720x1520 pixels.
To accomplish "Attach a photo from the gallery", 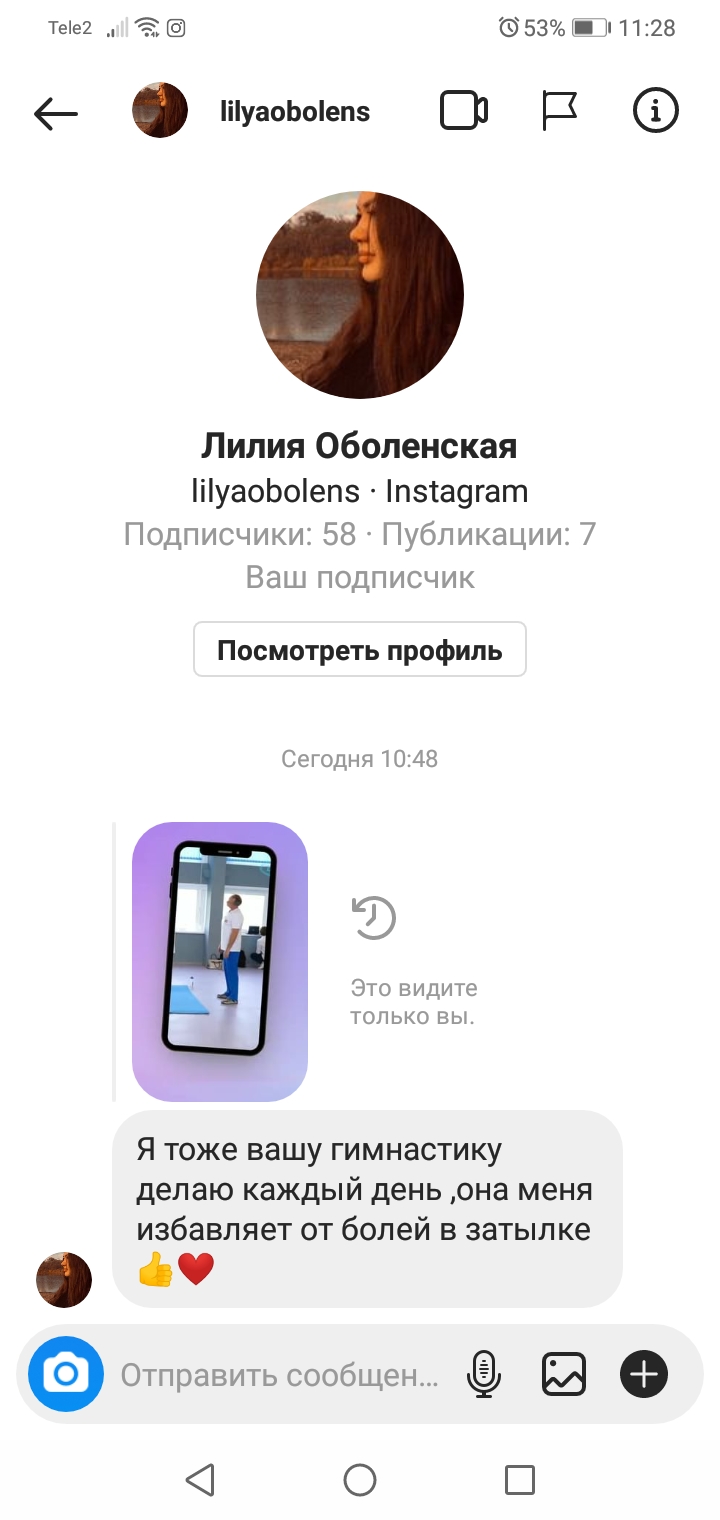I will [563, 1374].
